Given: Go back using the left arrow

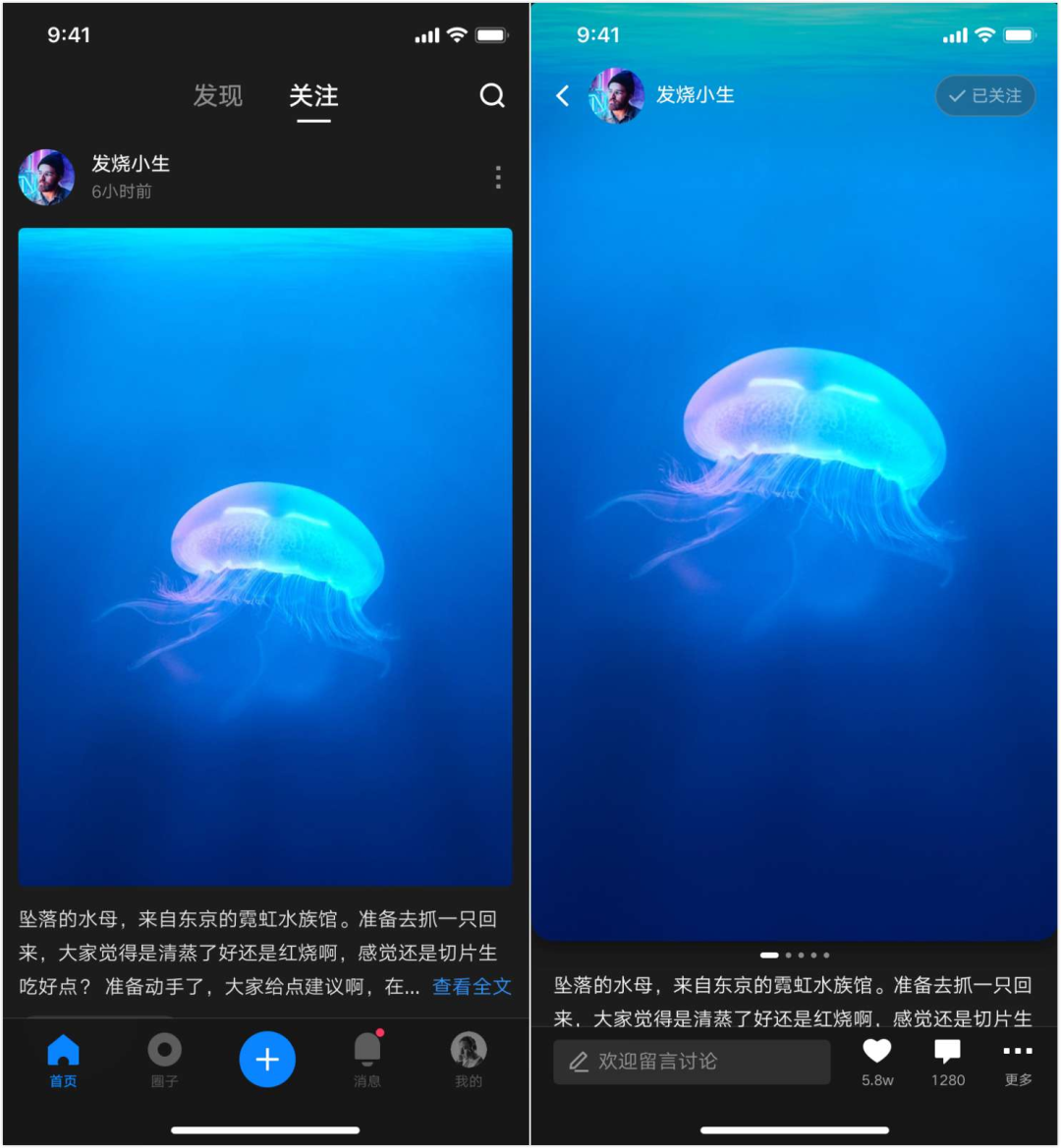Looking at the screenshot, I should coord(562,95).
